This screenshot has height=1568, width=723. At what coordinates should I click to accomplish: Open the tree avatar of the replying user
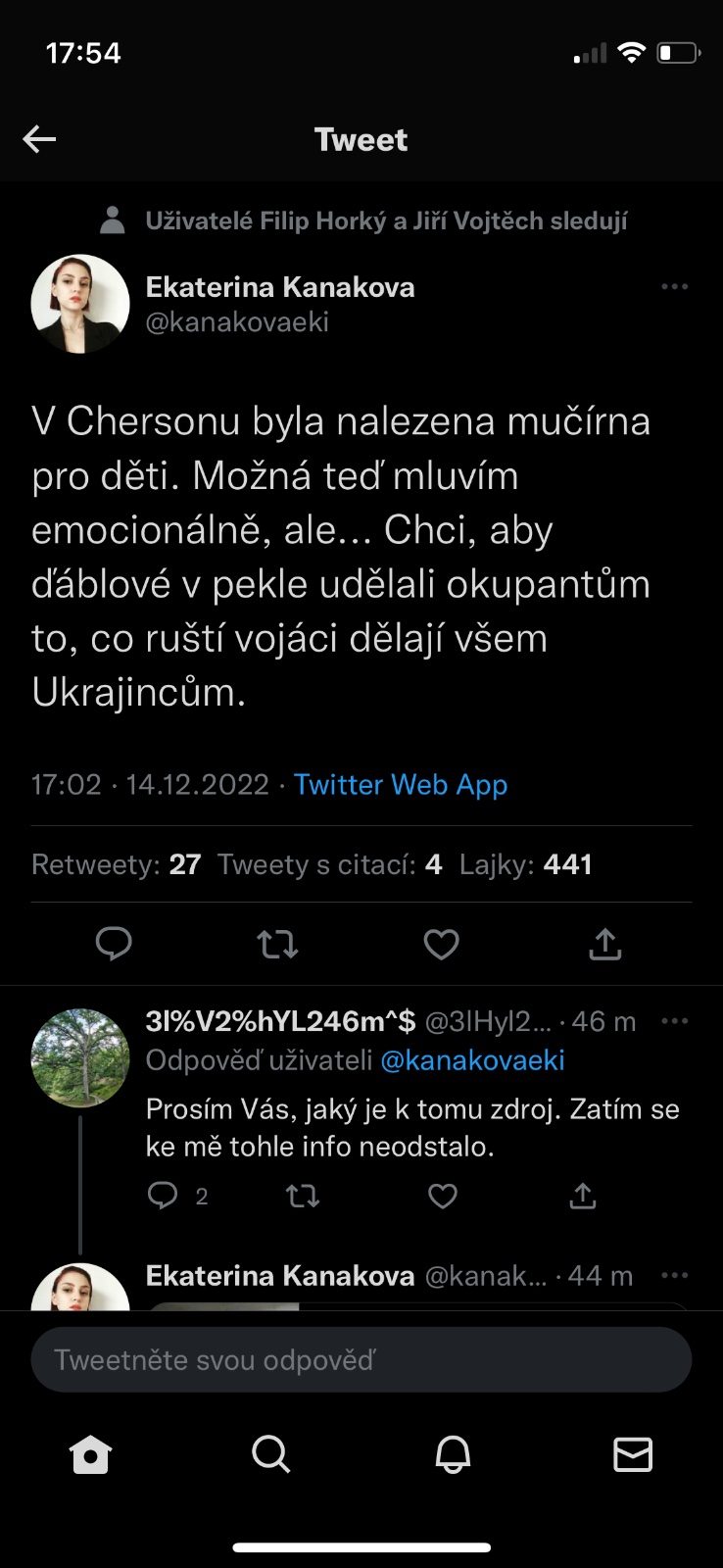tap(80, 1057)
